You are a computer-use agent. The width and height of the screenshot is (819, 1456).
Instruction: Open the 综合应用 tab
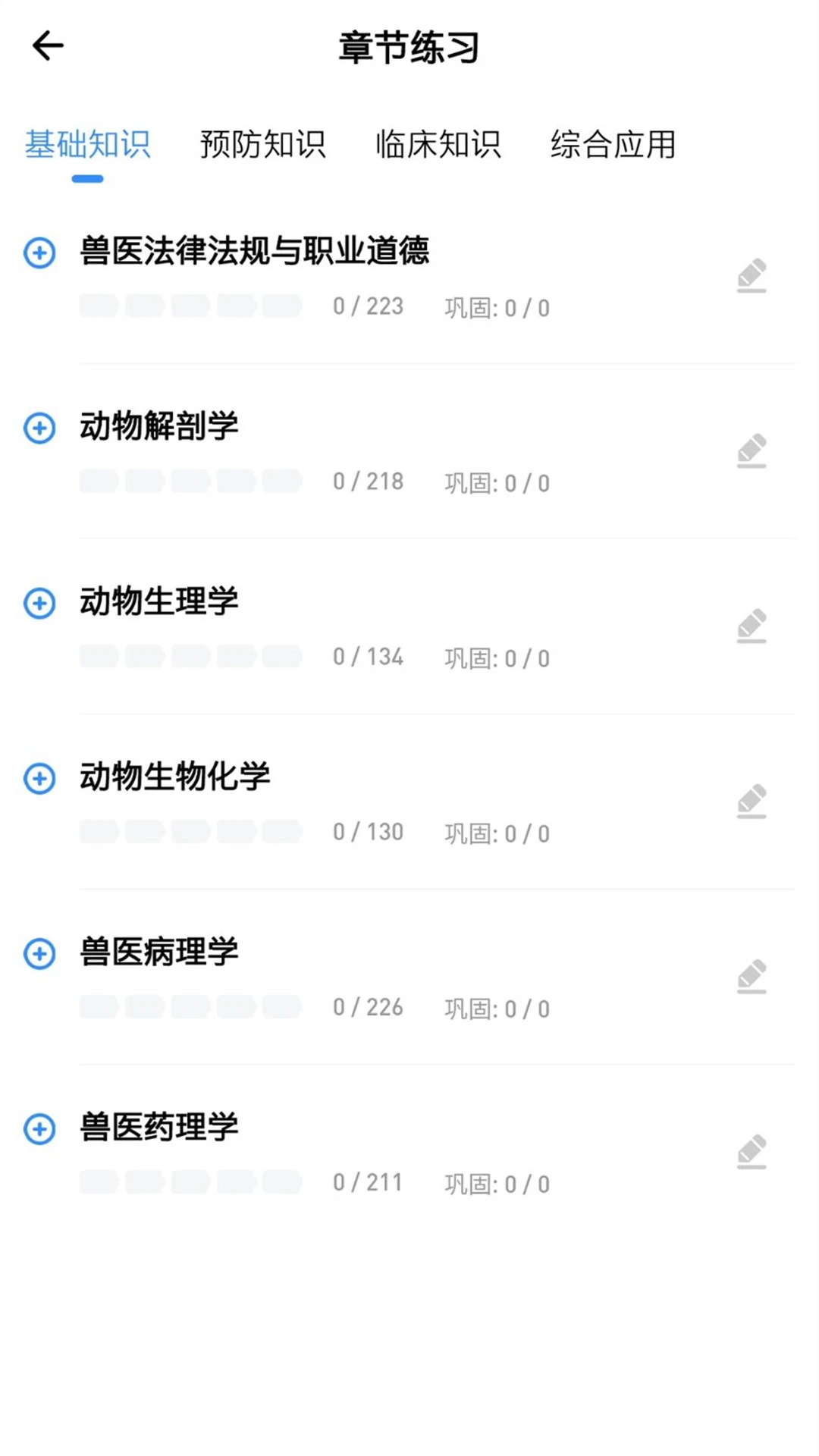coord(613,146)
